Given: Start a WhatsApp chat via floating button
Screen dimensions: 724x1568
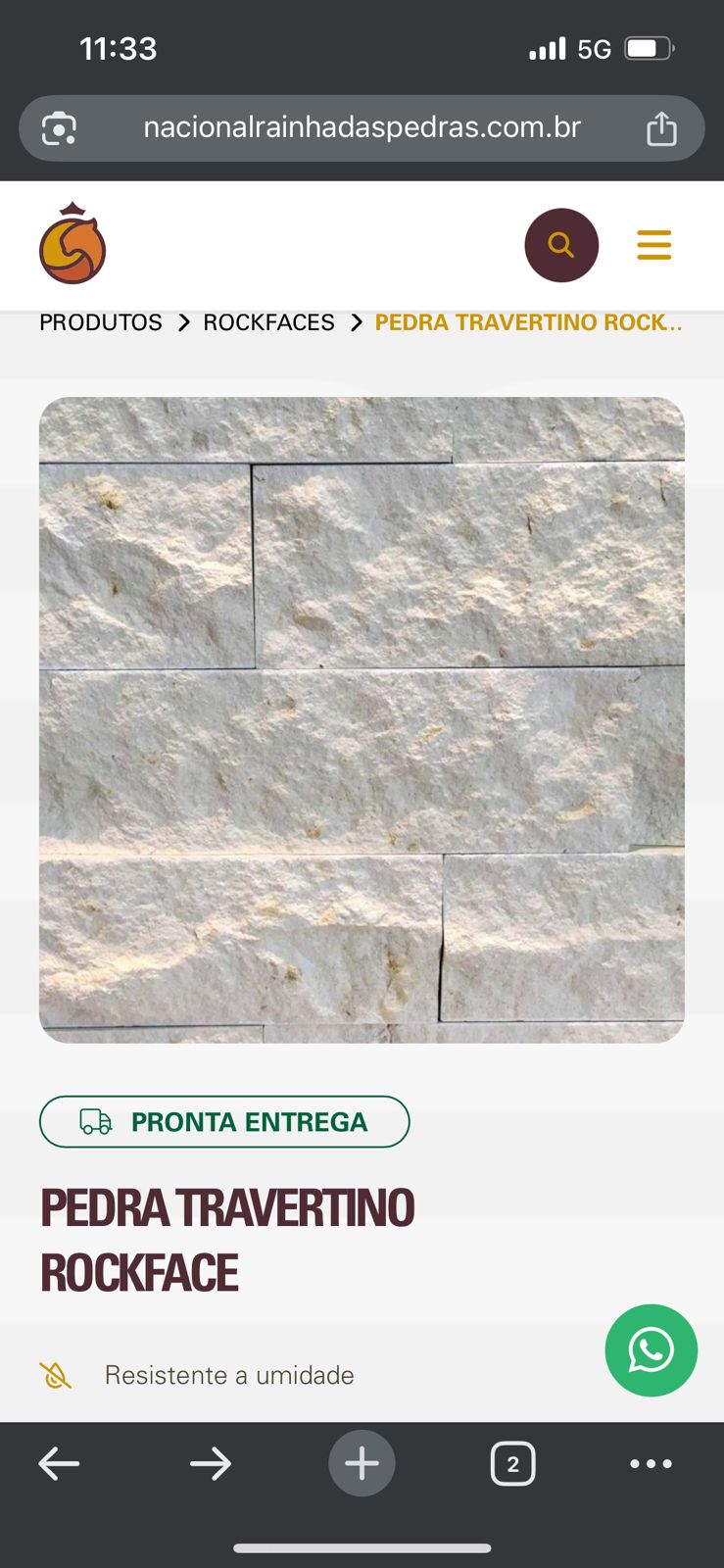Looking at the screenshot, I should [651, 1350].
